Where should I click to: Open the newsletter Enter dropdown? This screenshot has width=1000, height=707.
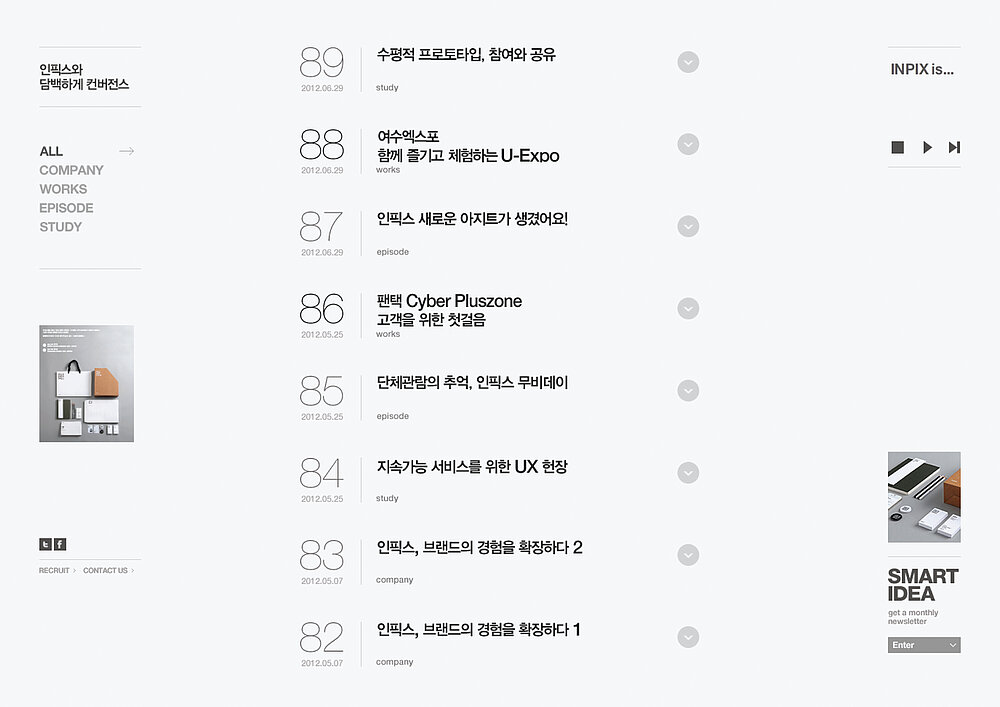click(x=924, y=645)
